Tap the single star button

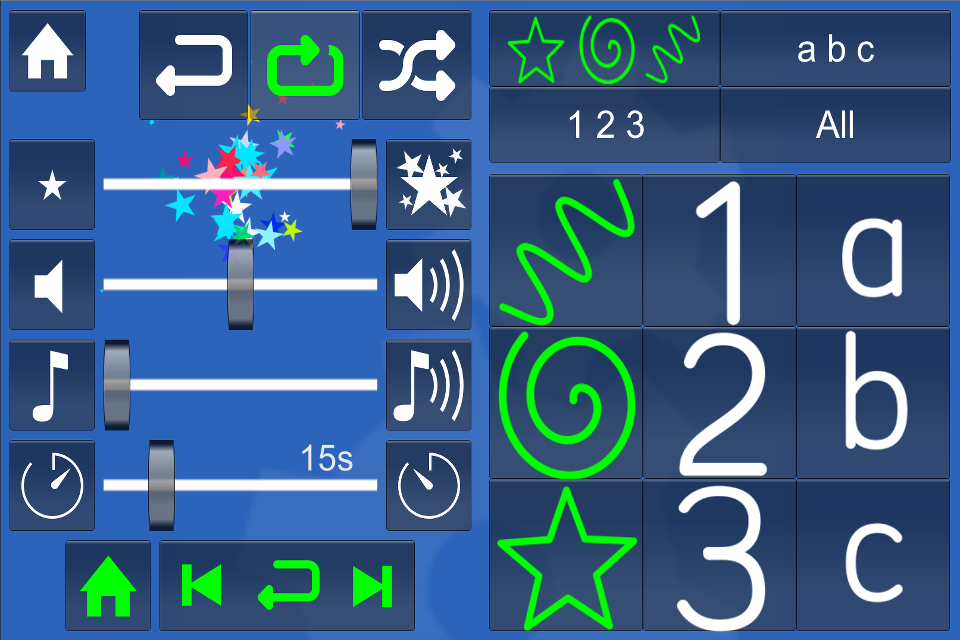click(x=52, y=184)
